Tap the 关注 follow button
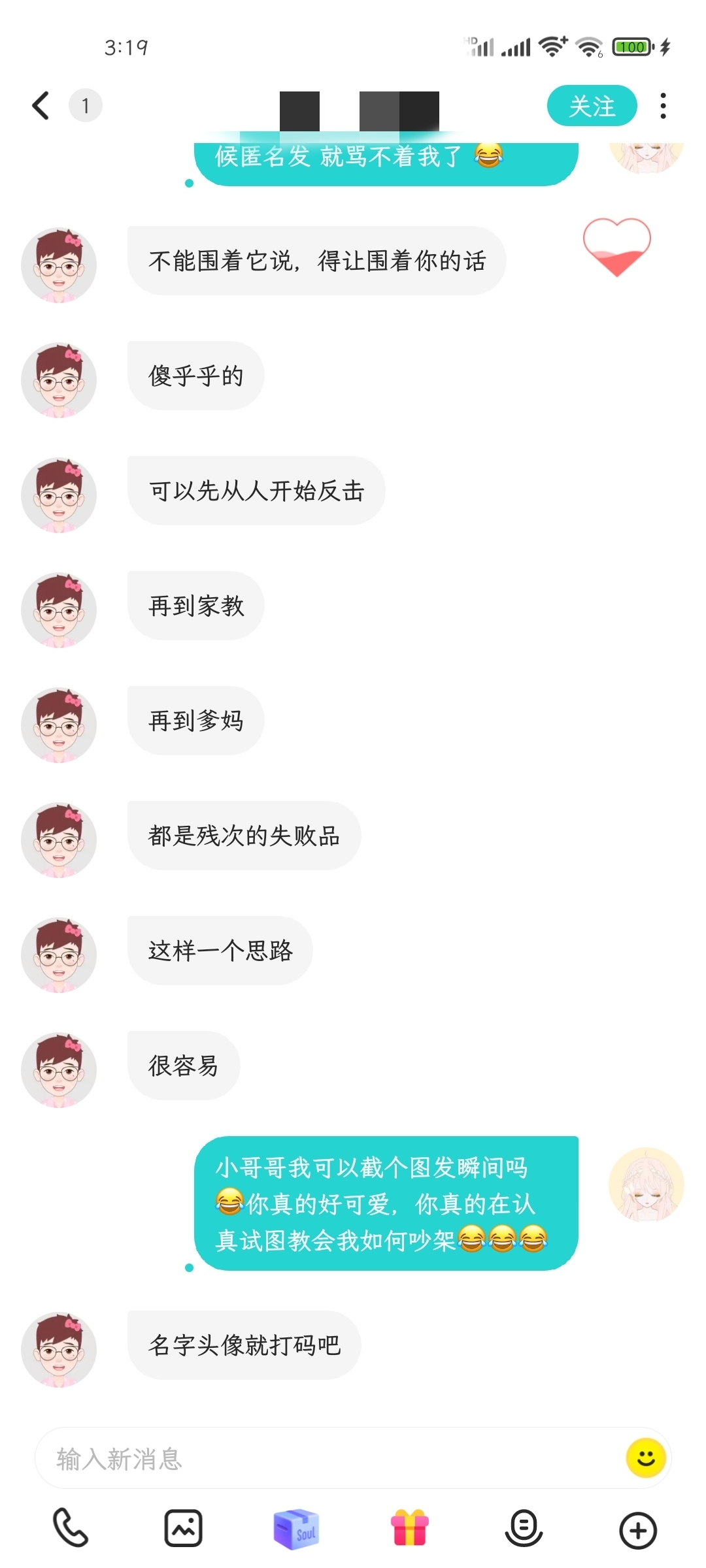This screenshot has height=1568, width=706. (x=592, y=105)
